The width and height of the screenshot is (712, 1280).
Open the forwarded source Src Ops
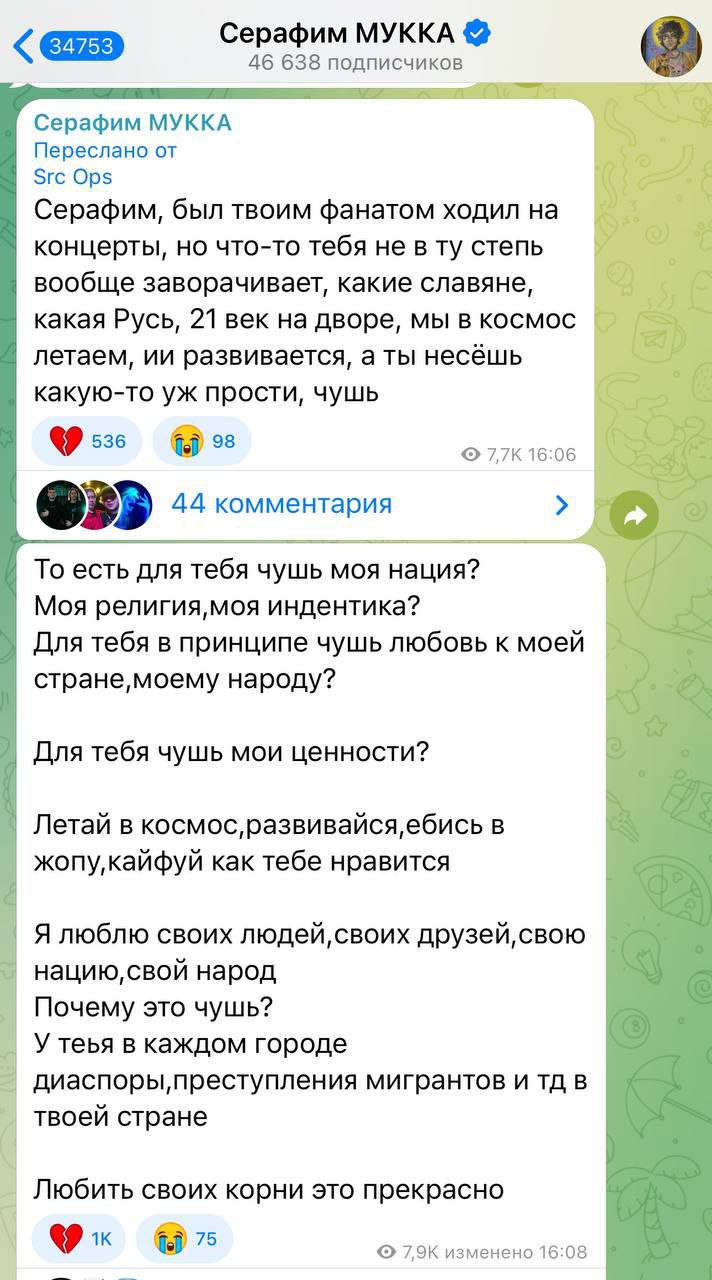click(x=73, y=177)
